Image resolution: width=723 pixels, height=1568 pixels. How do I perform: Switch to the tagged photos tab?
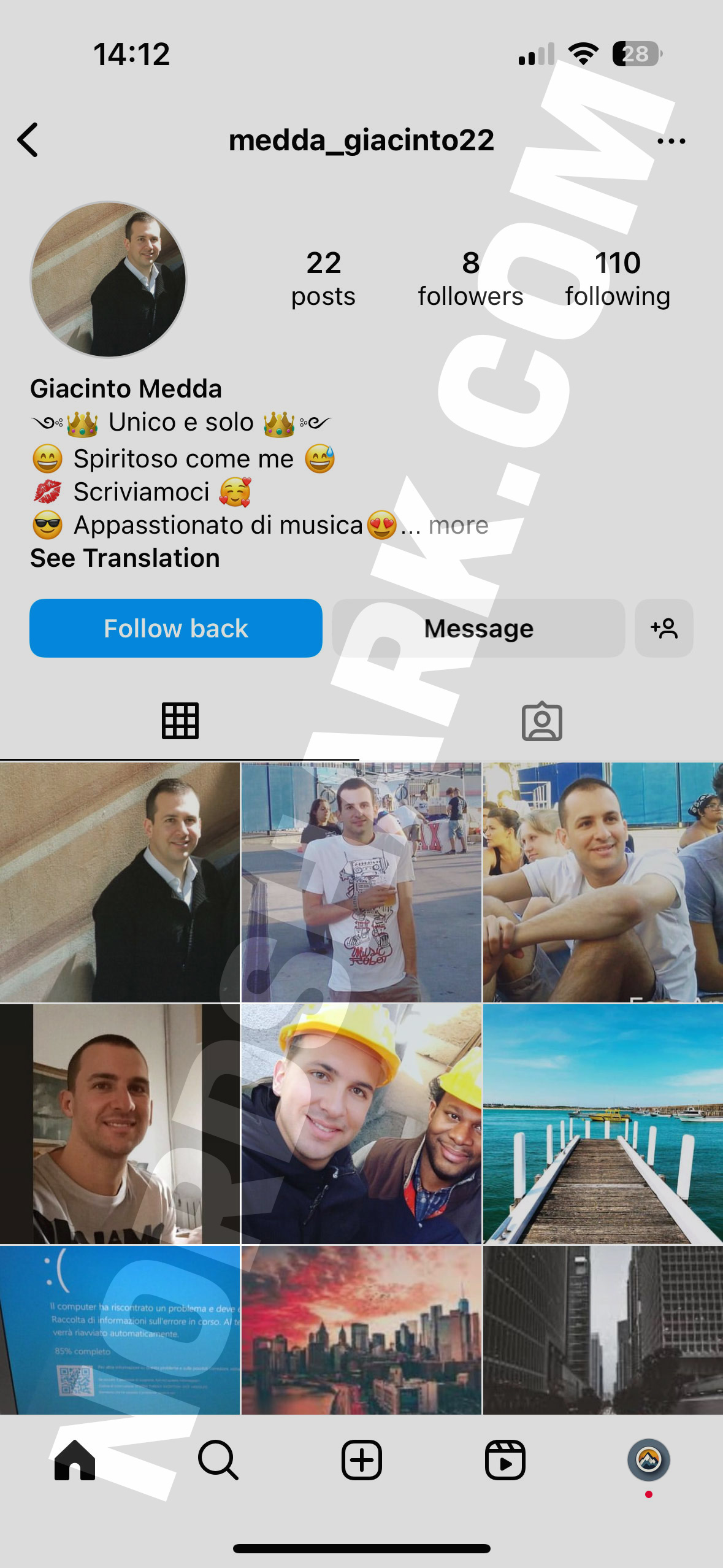point(541,721)
